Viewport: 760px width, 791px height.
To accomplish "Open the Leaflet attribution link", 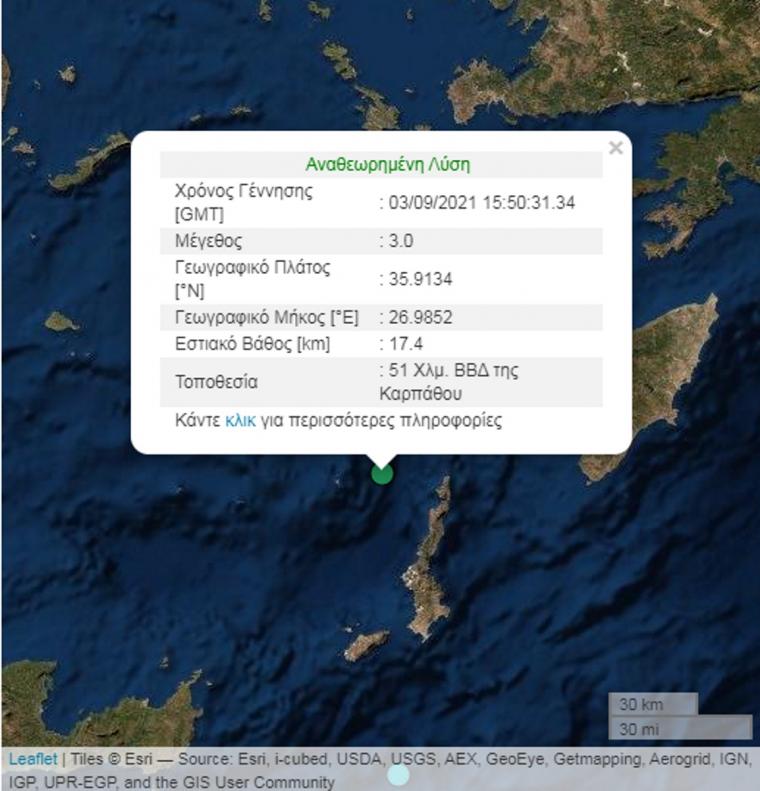I will [x=32, y=760].
